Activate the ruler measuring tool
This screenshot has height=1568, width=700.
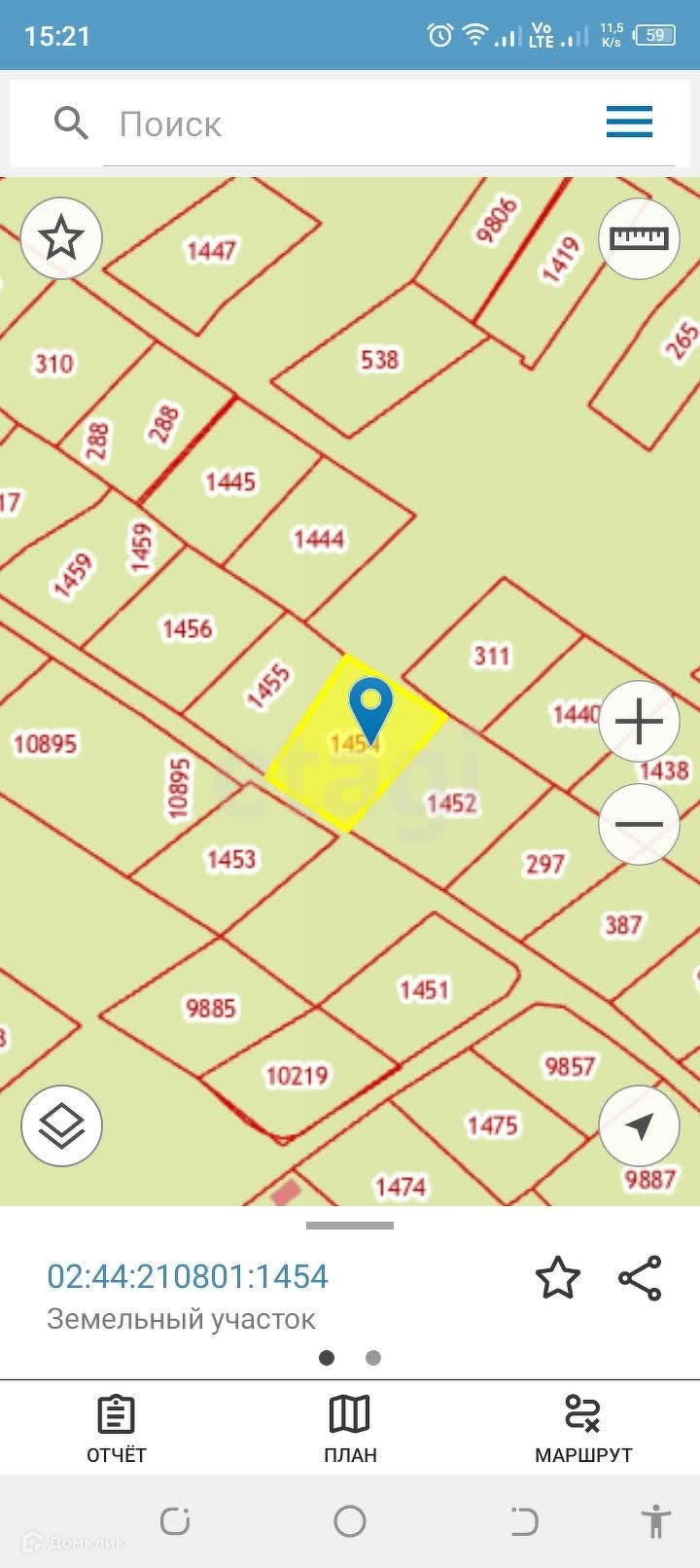[639, 238]
